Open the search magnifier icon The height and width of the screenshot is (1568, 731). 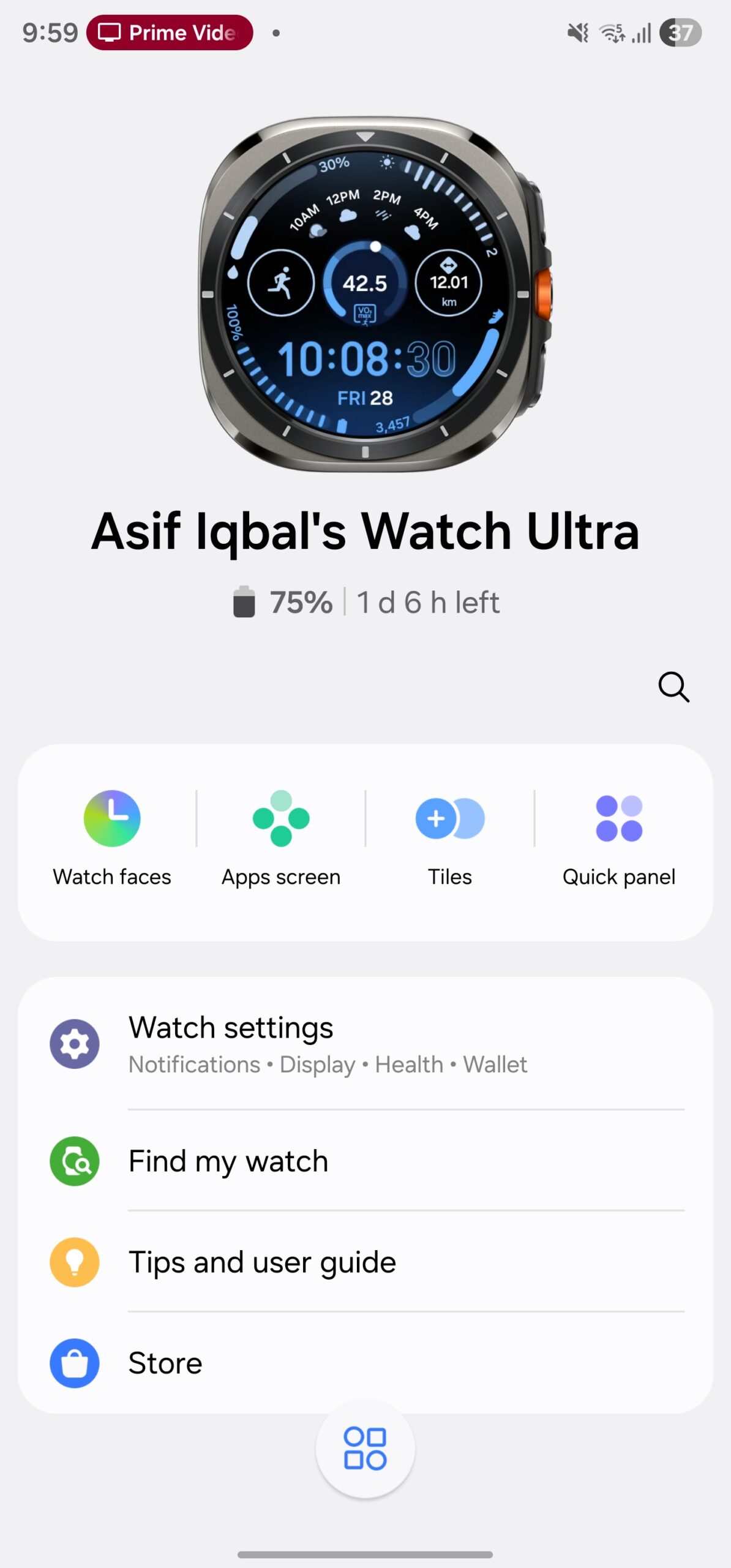coord(673,687)
